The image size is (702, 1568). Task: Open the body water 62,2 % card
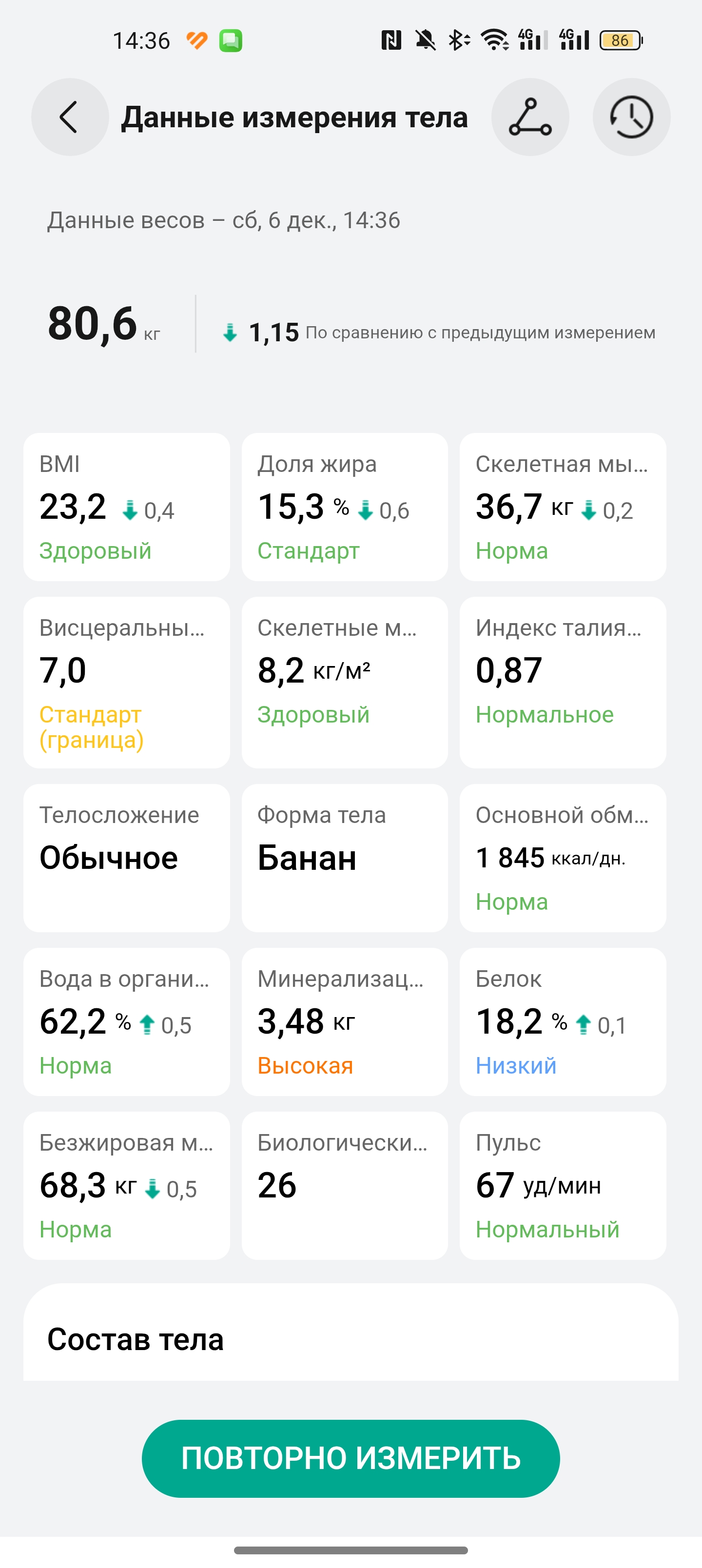127,1021
